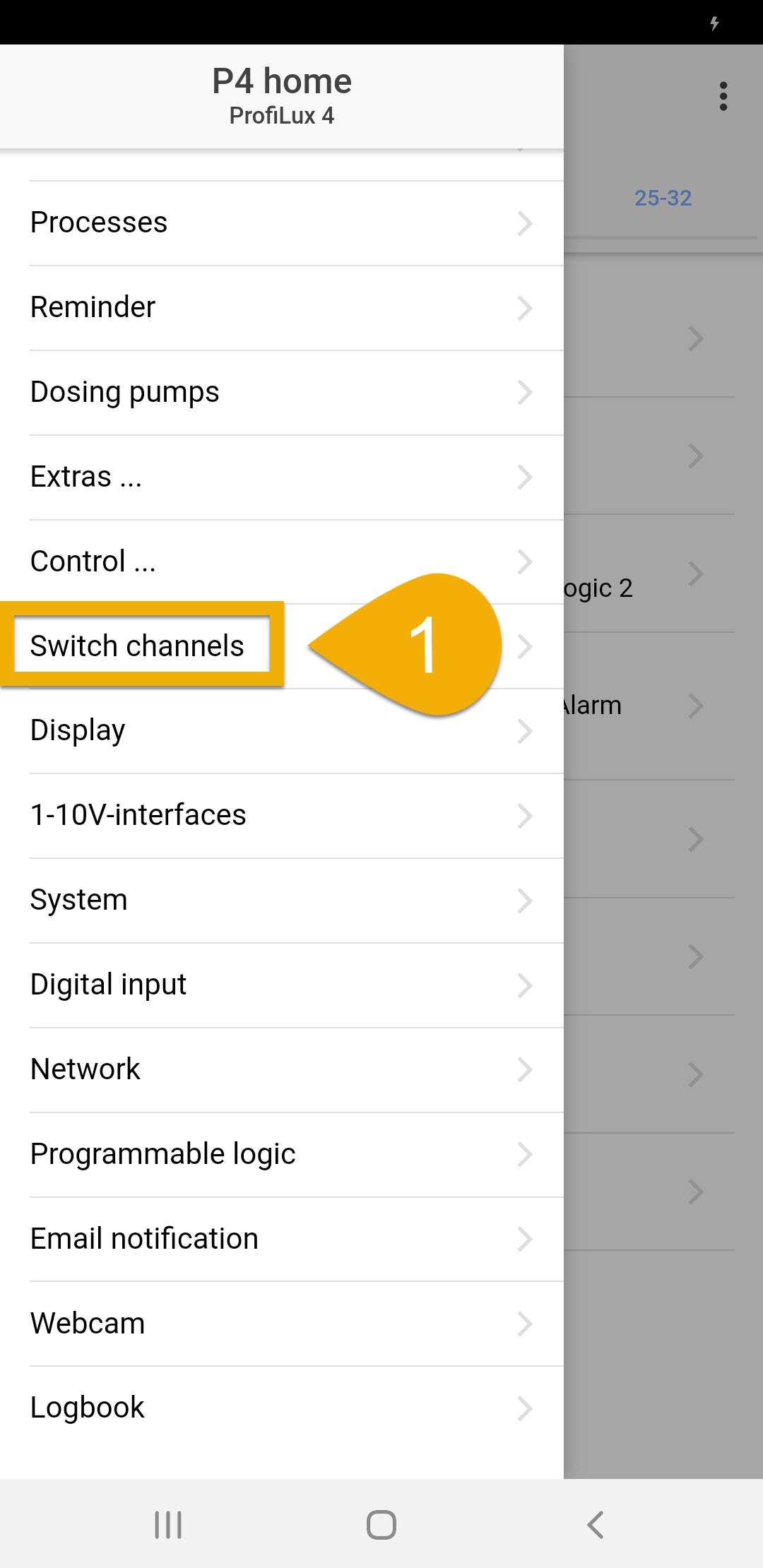The image size is (763, 1568).
Task: Switch to the 25-32 tab
Action: (x=663, y=198)
